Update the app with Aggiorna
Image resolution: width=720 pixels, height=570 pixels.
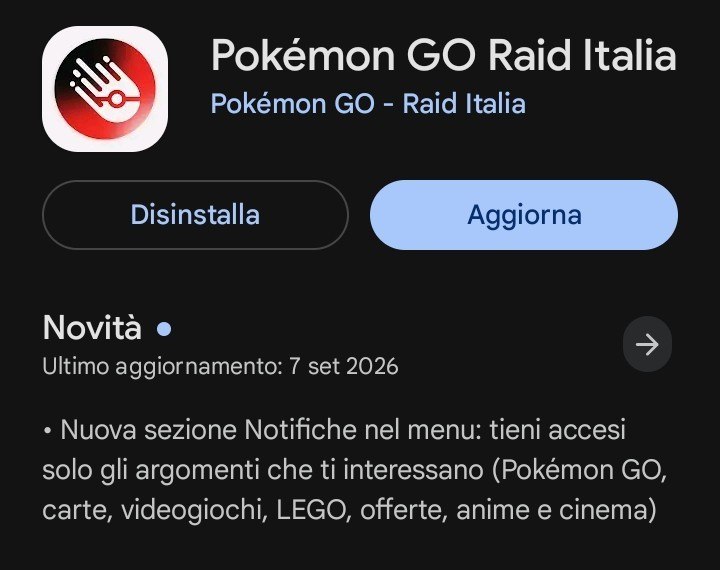point(524,215)
